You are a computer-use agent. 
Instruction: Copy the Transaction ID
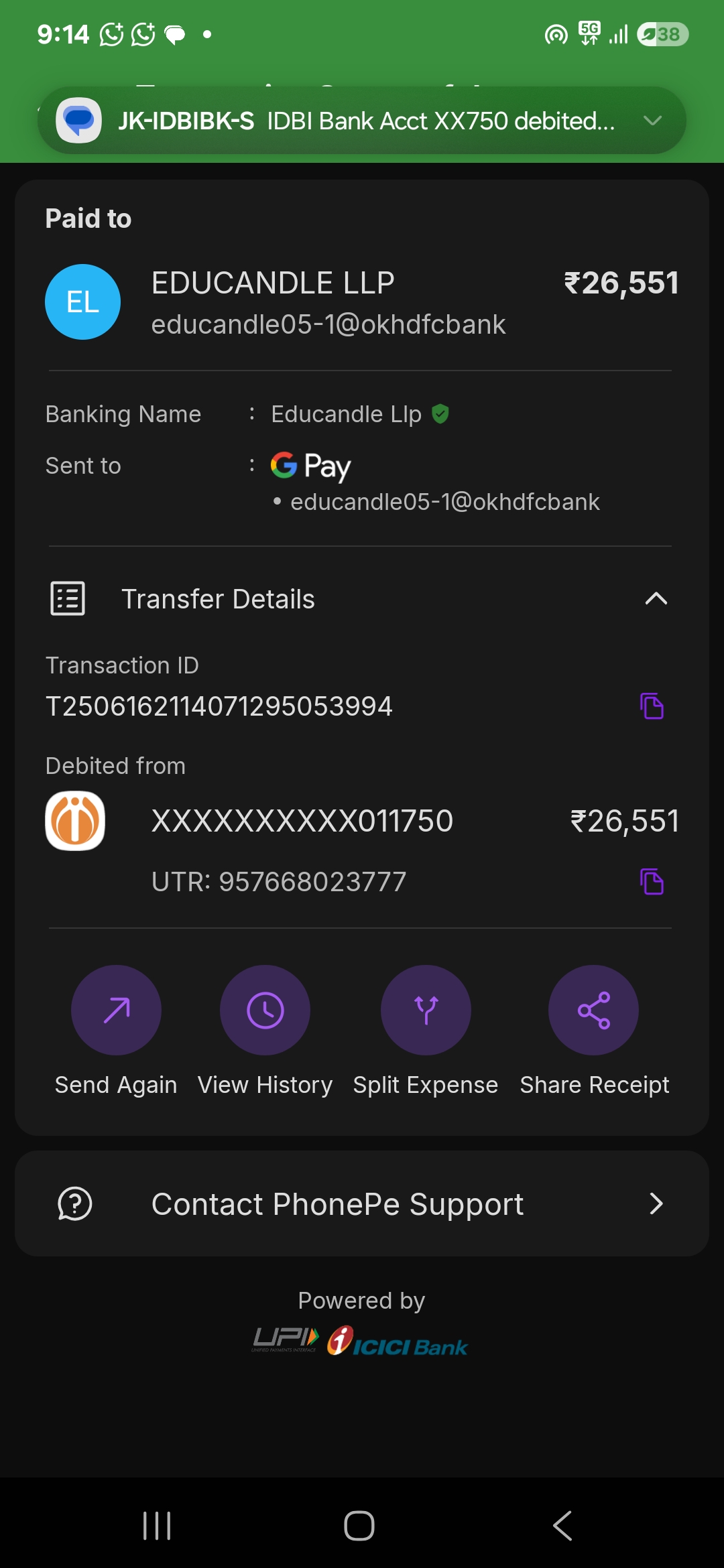651,706
